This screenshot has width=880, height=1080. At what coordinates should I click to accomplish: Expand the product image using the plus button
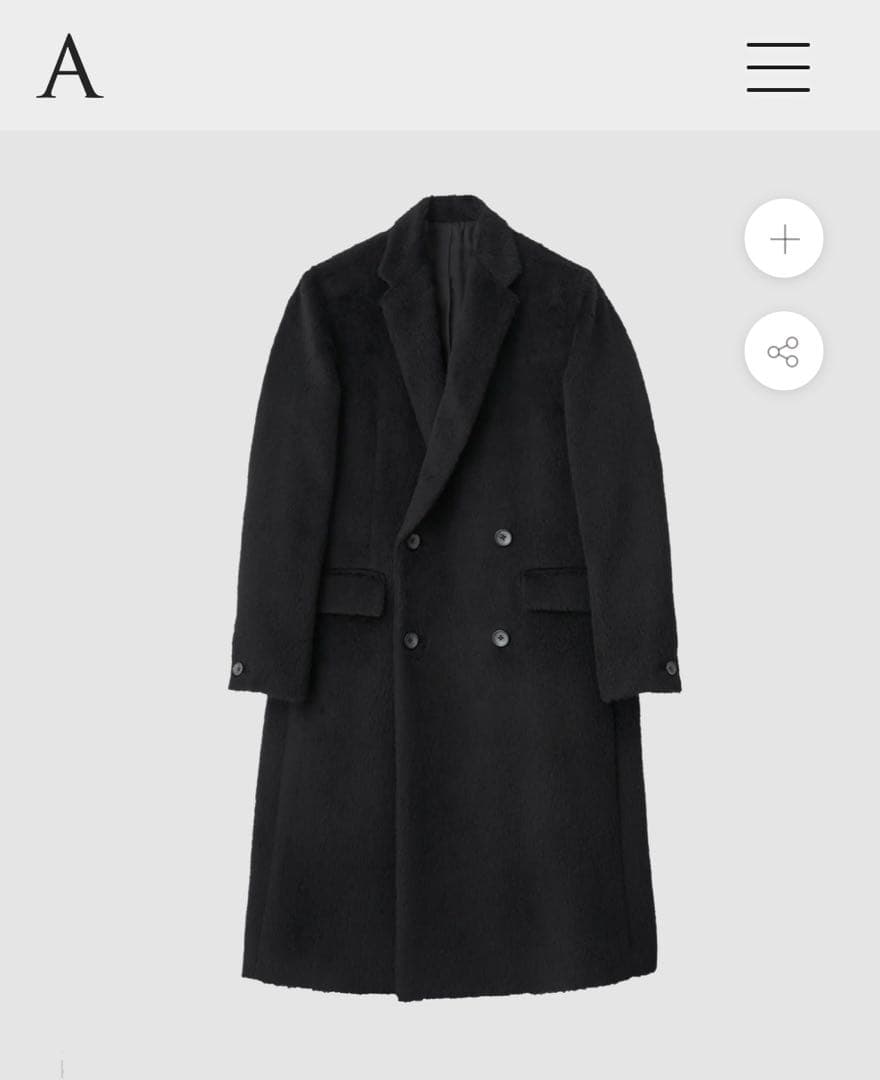[784, 239]
